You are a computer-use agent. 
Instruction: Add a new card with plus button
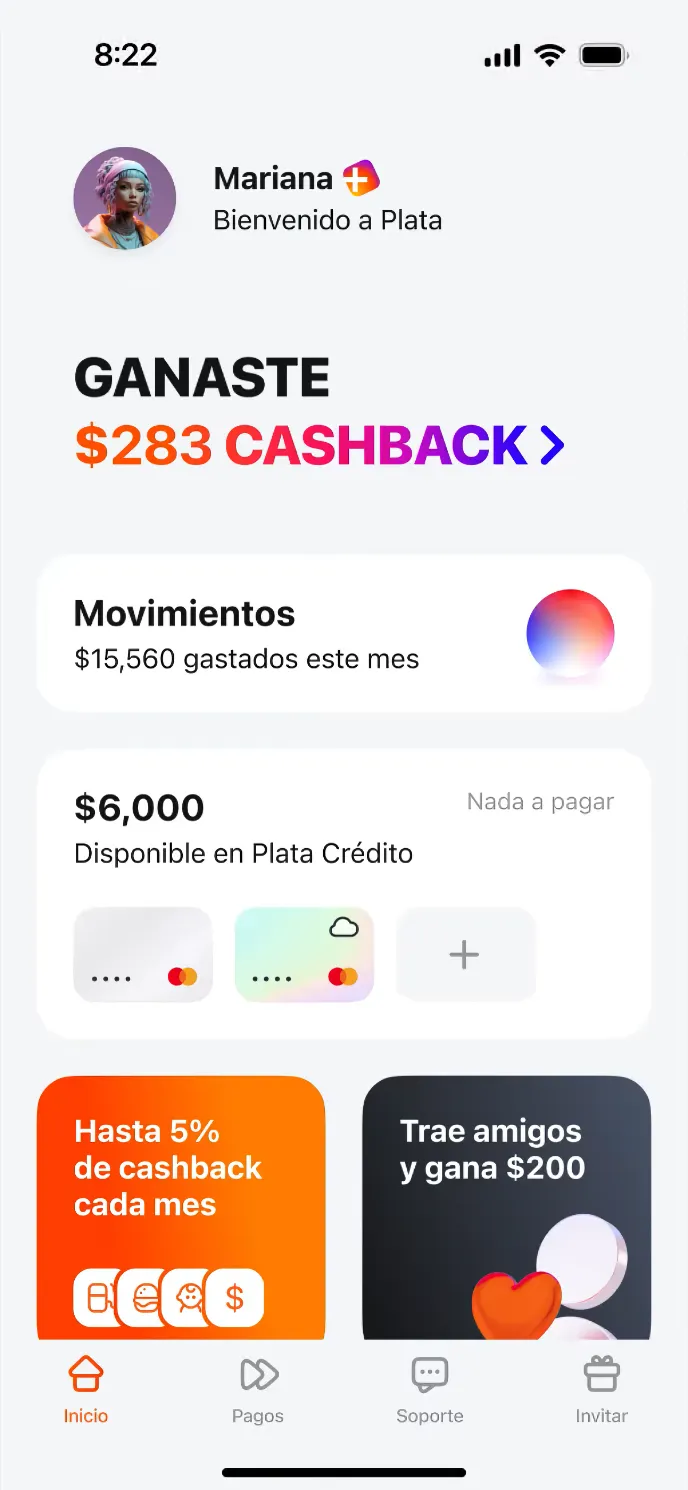464,954
